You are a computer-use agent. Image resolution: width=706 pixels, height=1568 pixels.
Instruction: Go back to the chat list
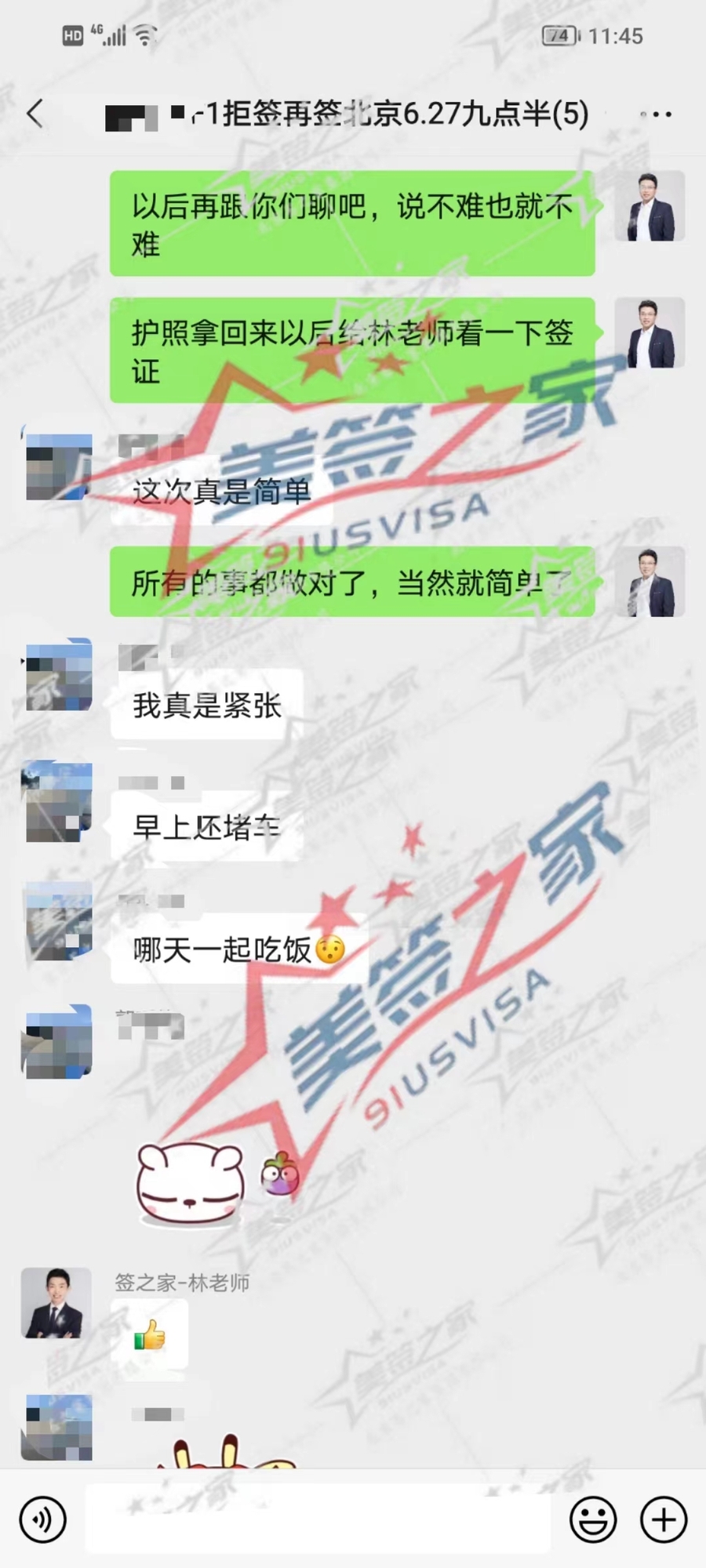point(35,114)
